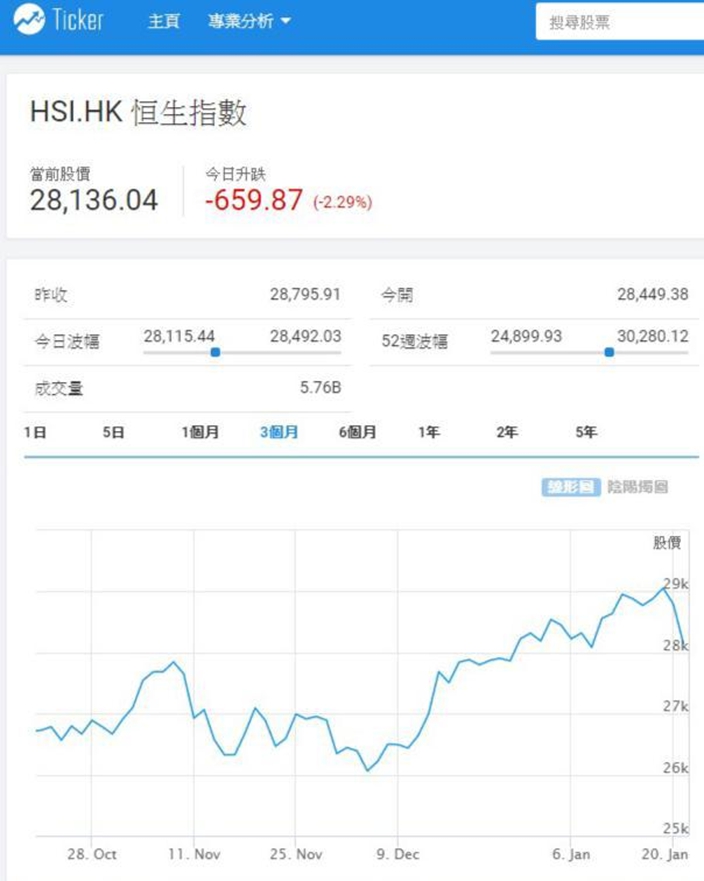The height and width of the screenshot is (881, 704).
Task: Select the 線形圖 line chart button
Action: pyautogui.click(x=571, y=487)
